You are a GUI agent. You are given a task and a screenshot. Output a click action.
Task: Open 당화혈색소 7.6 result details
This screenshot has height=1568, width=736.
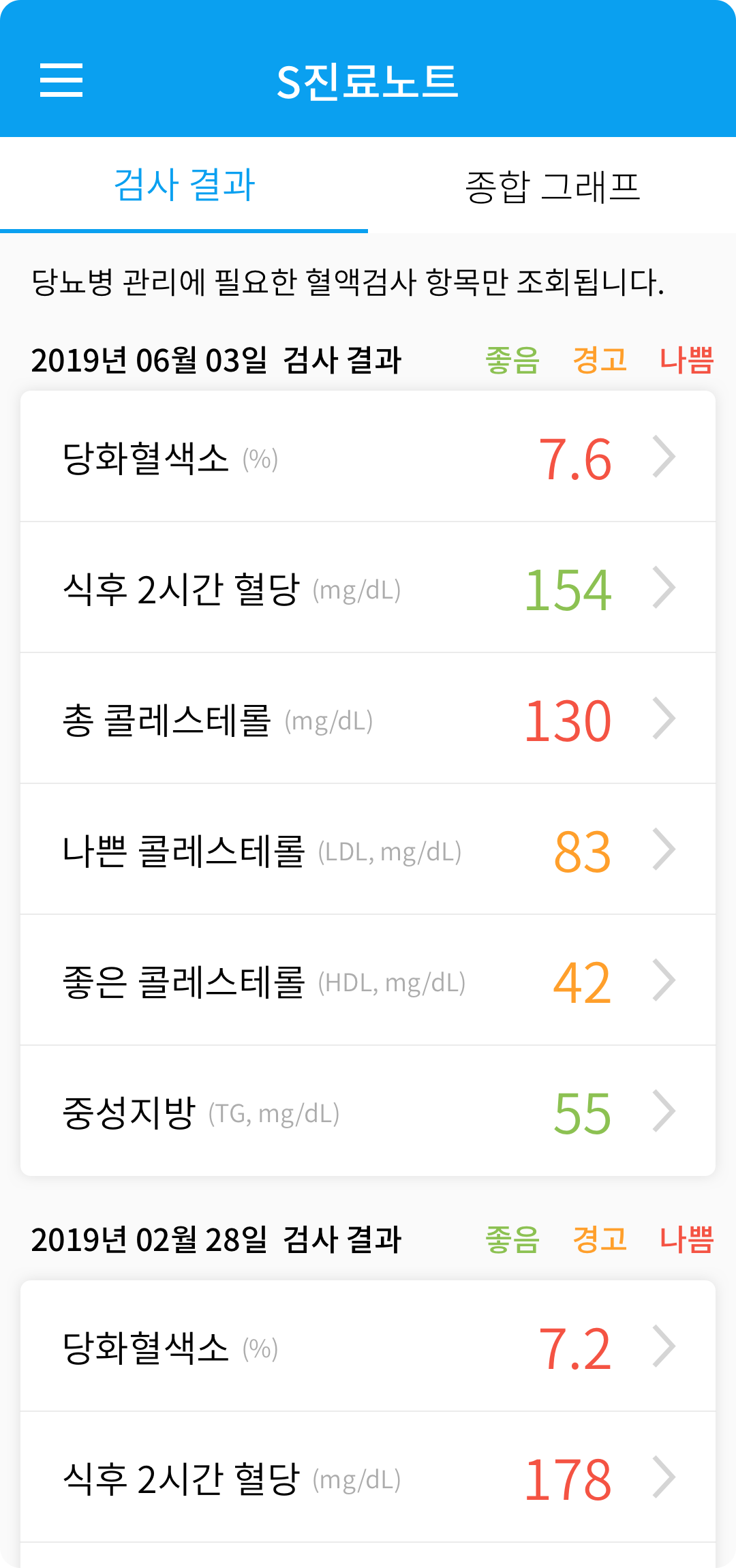[368, 457]
